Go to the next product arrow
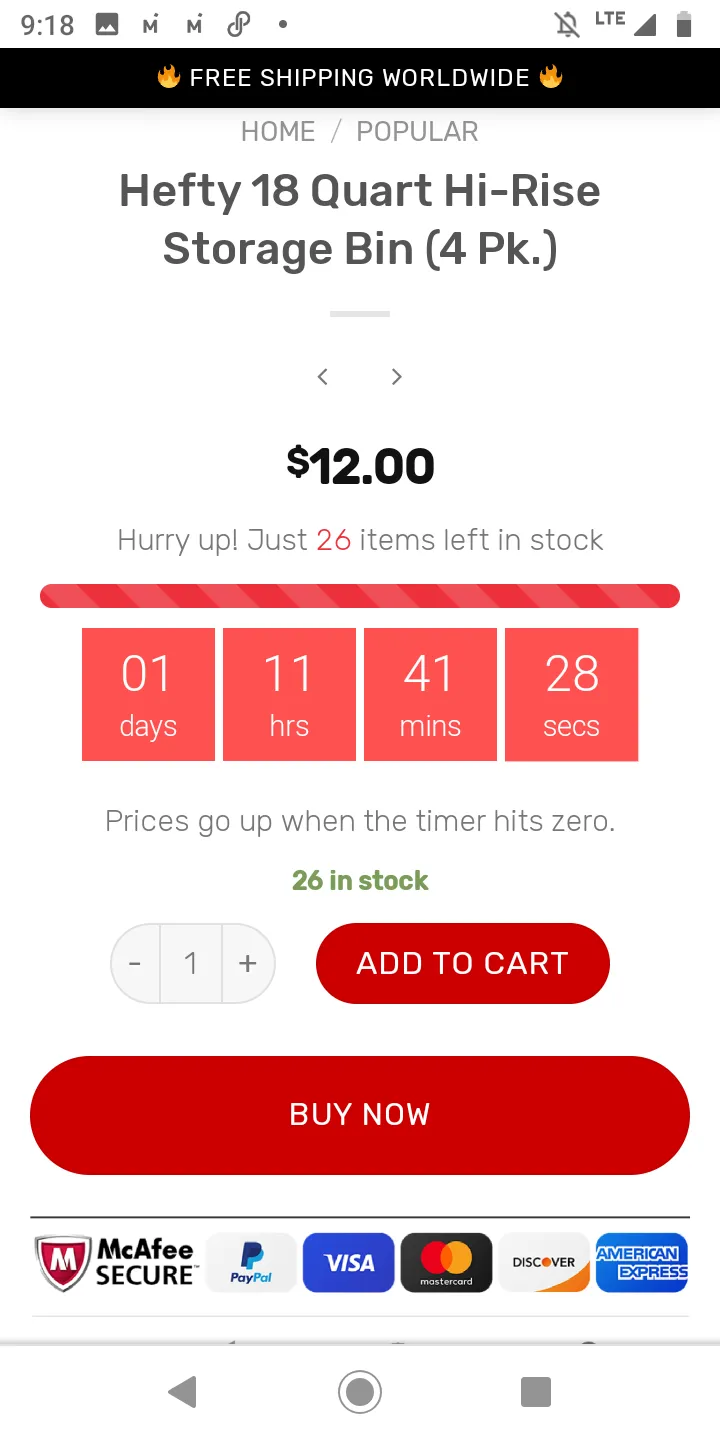Screen dimensions: 720x1440 click(397, 376)
